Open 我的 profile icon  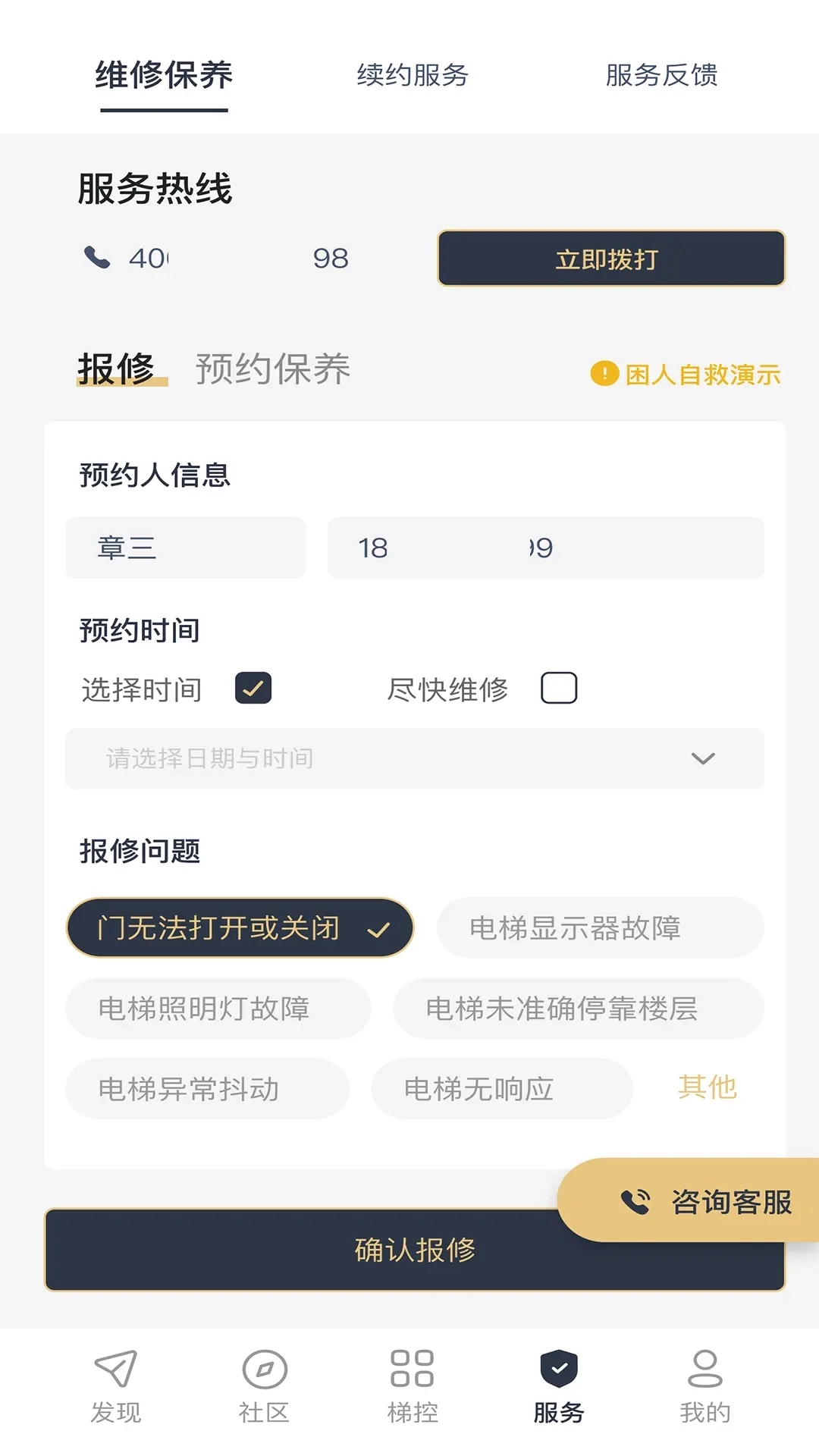coord(705,1373)
